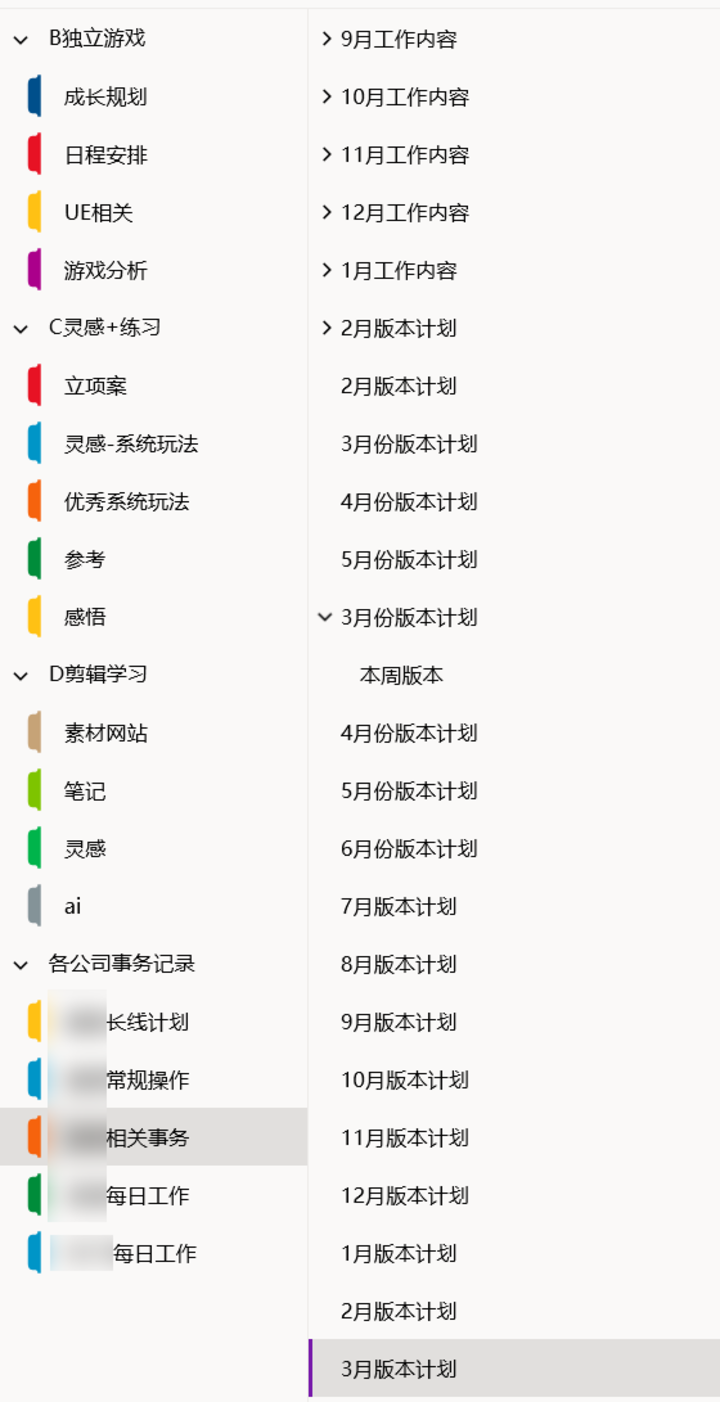Open the ai section
Viewport: 720px width, 1402px height.
coord(72,906)
